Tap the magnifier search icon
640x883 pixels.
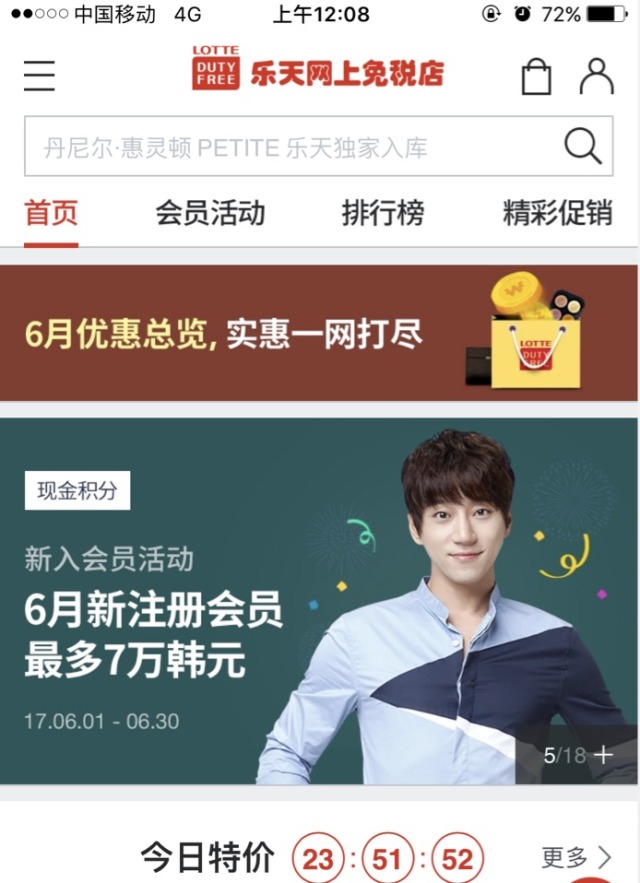tap(583, 147)
